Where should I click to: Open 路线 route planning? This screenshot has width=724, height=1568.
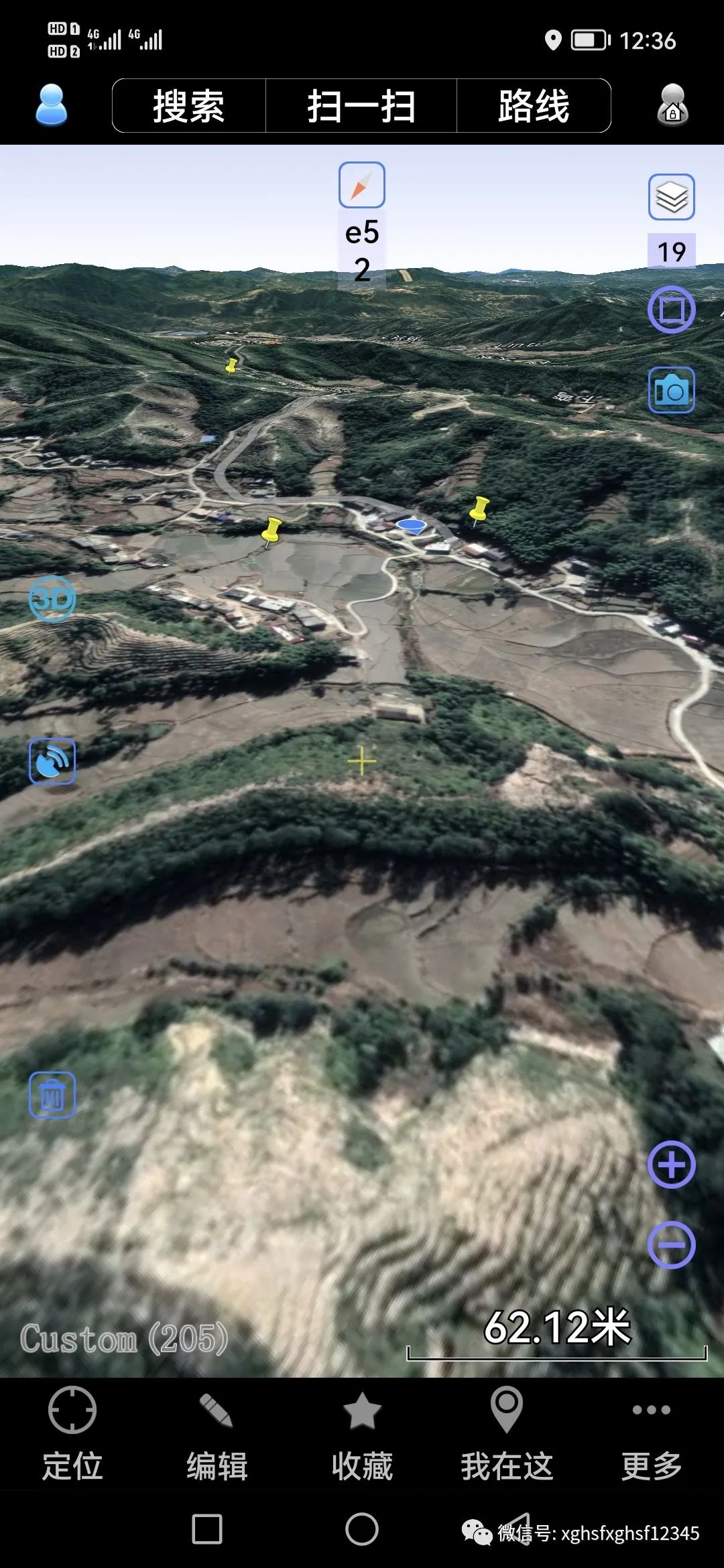click(x=534, y=106)
